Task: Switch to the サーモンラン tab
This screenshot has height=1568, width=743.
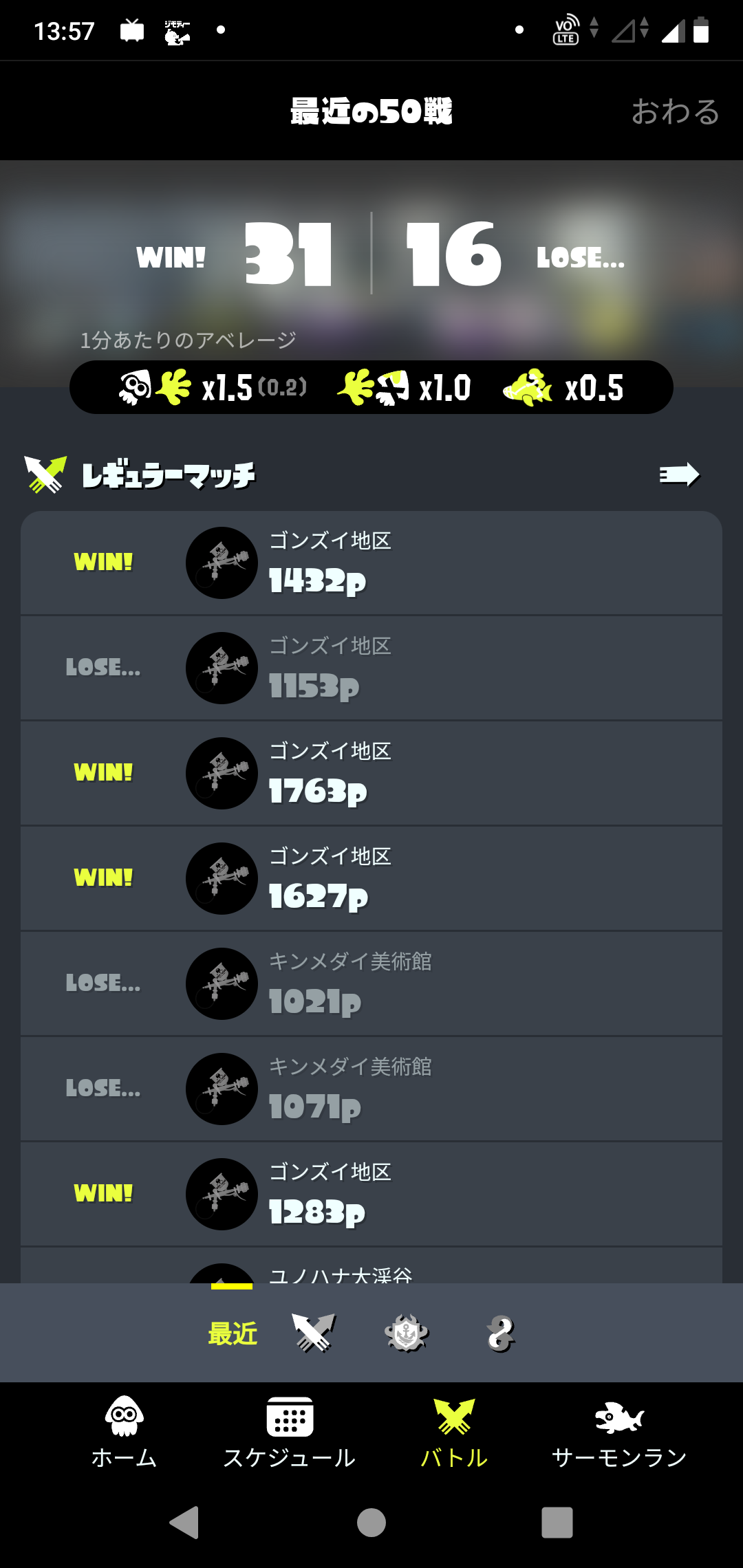Action: coord(619,1431)
